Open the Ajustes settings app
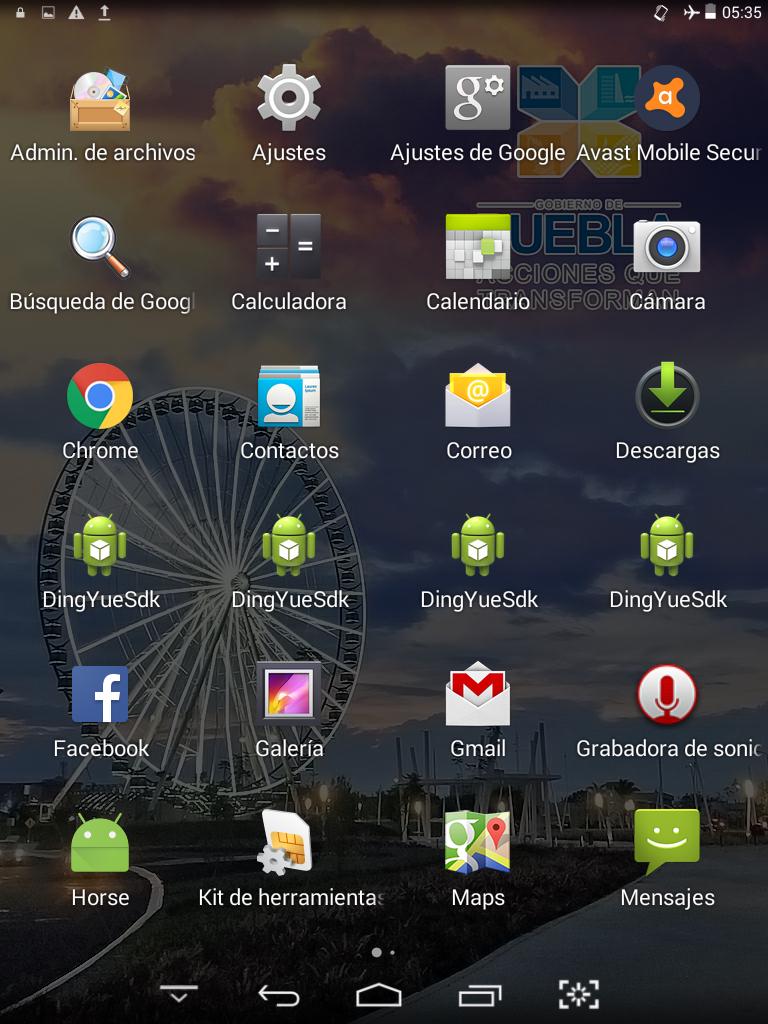The width and height of the screenshot is (768, 1024). click(289, 98)
